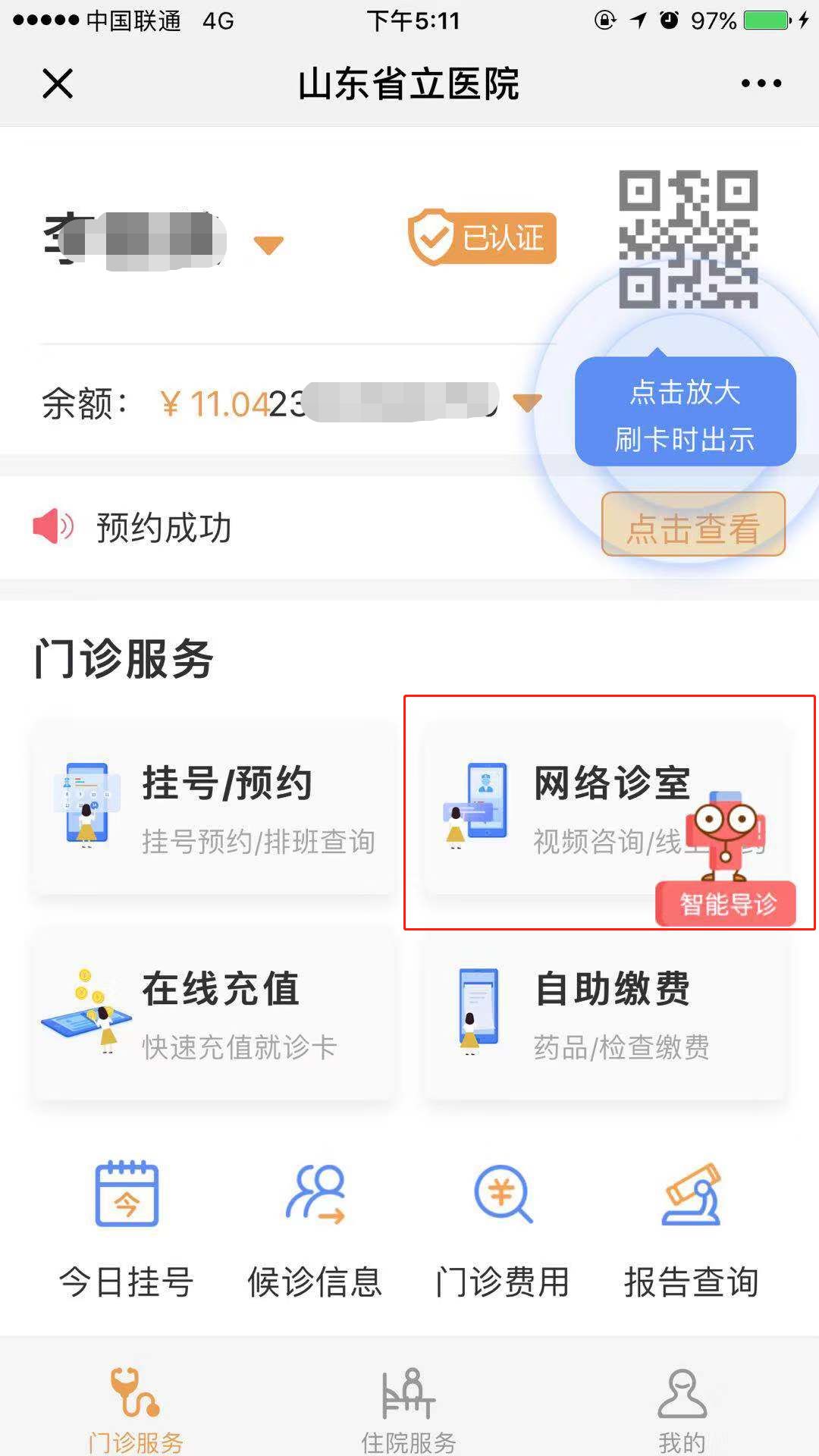Open the three-dot overflow menu
The height and width of the screenshot is (1456, 819).
point(761,83)
